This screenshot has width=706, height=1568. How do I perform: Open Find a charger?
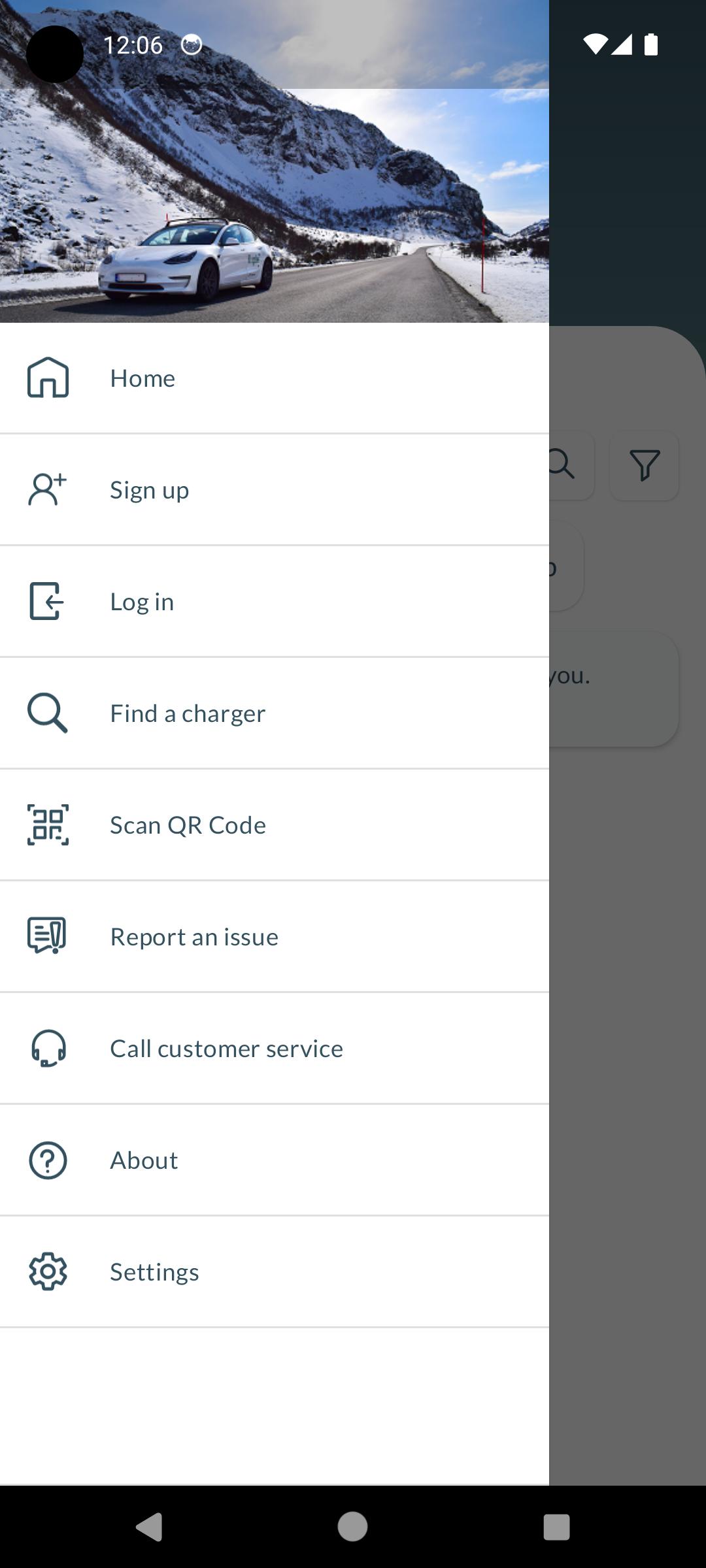(x=275, y=713)
